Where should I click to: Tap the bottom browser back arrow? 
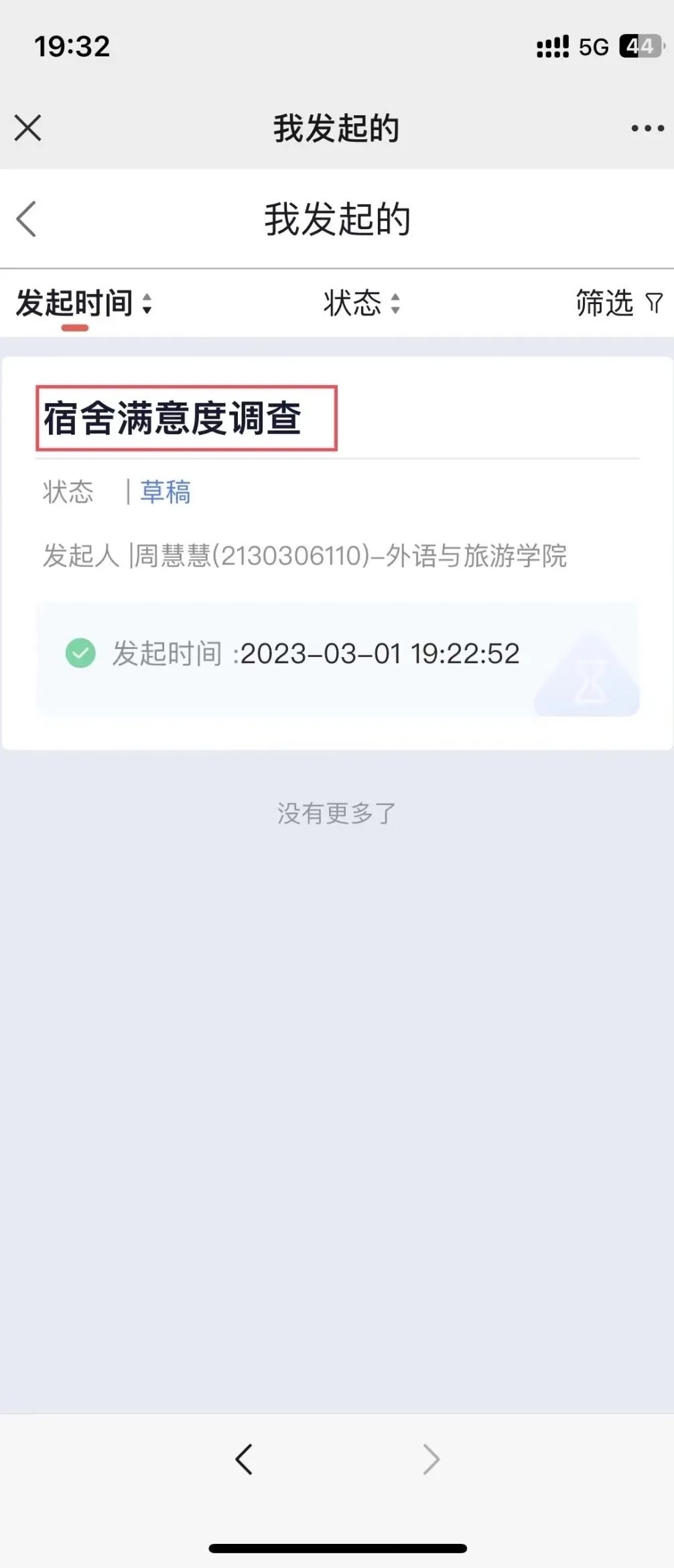pyautogui.click(x=244, y=1459)
